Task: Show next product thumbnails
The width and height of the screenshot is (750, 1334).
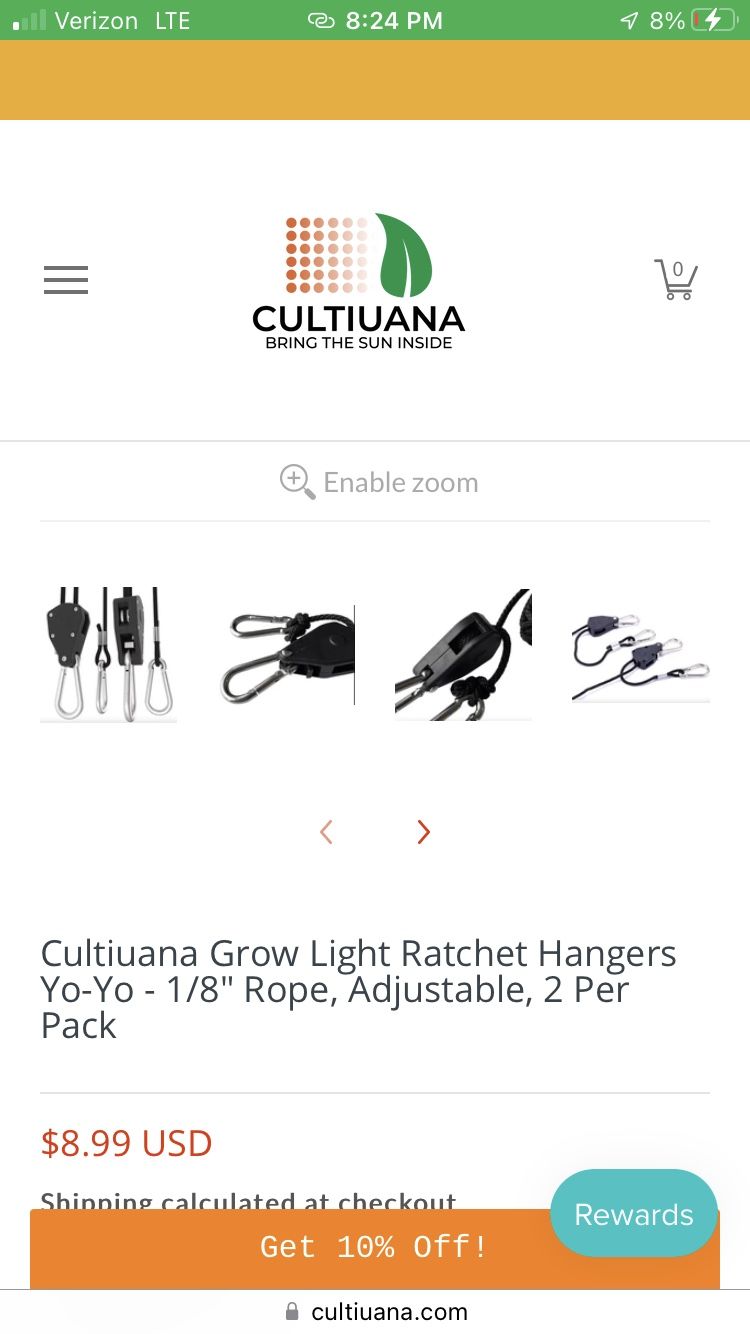Action: (423, 832)
